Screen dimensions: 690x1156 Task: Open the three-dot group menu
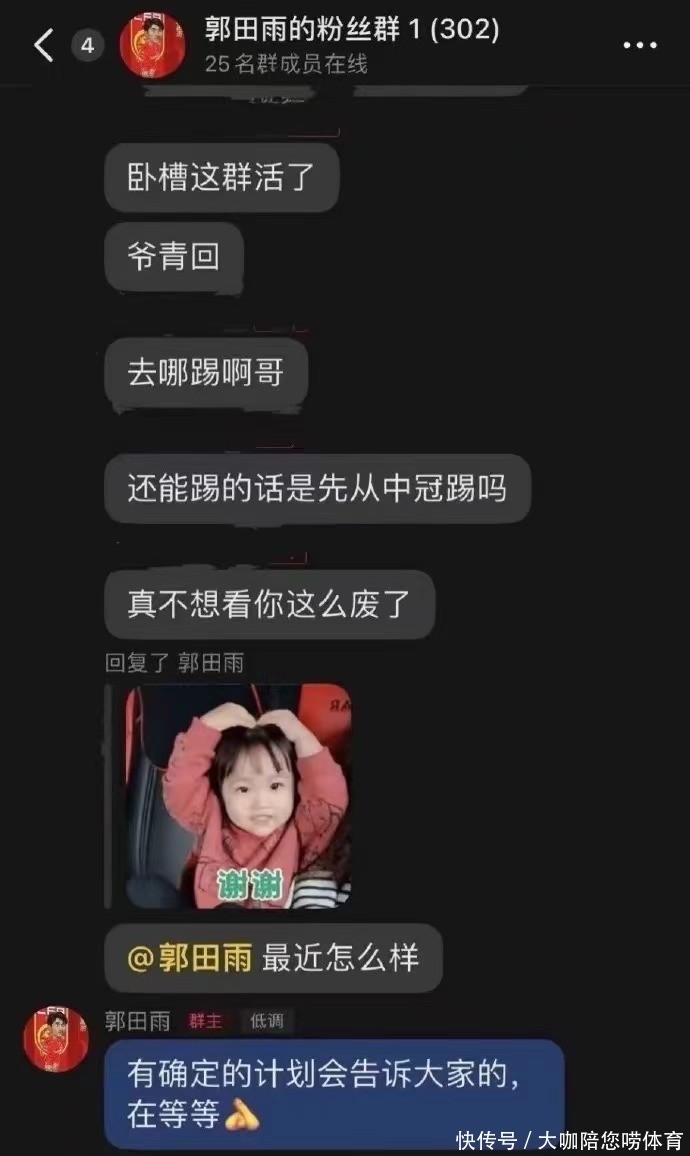[639, 46]
